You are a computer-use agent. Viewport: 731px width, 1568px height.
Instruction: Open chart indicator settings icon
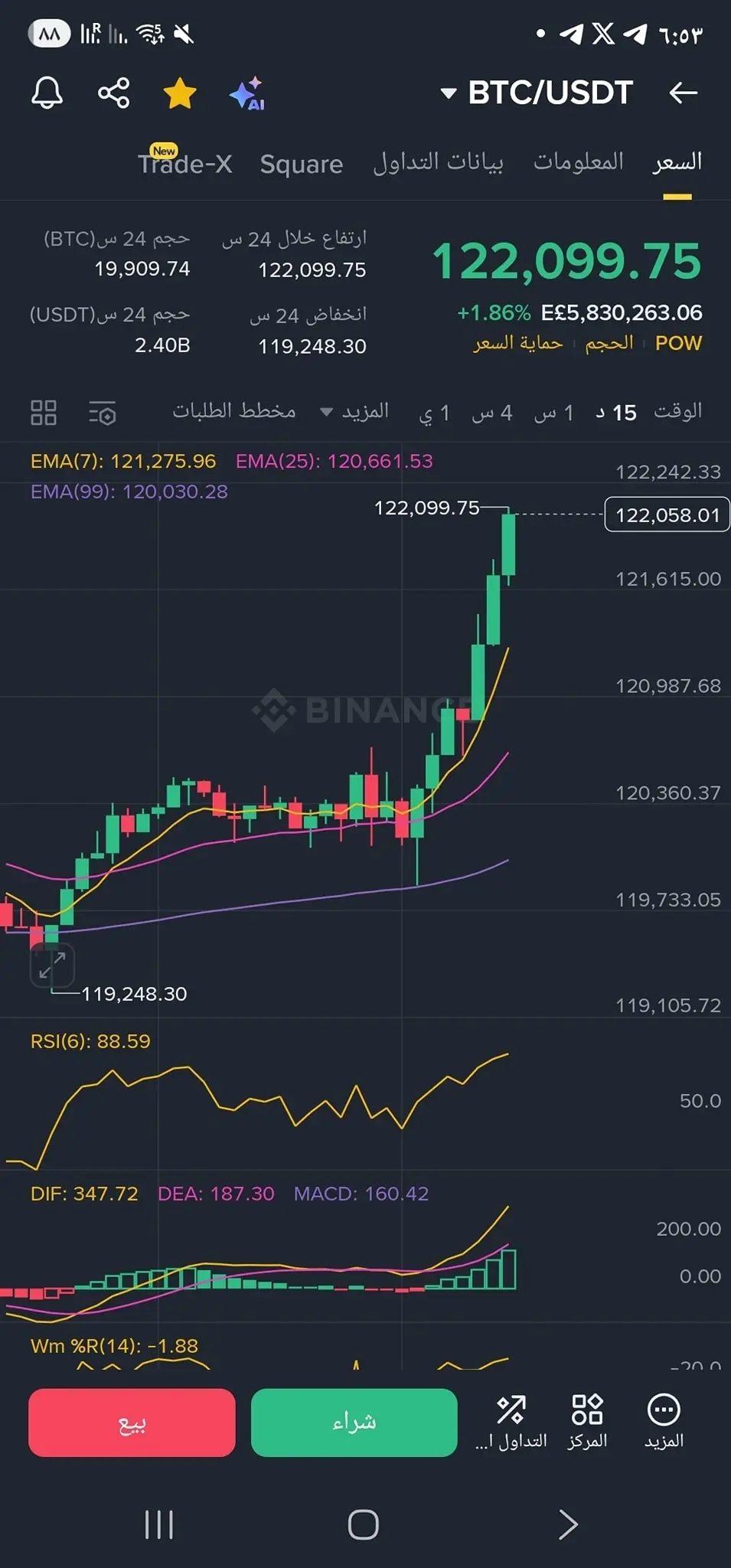pyautogui.click(x=102, y=413)
